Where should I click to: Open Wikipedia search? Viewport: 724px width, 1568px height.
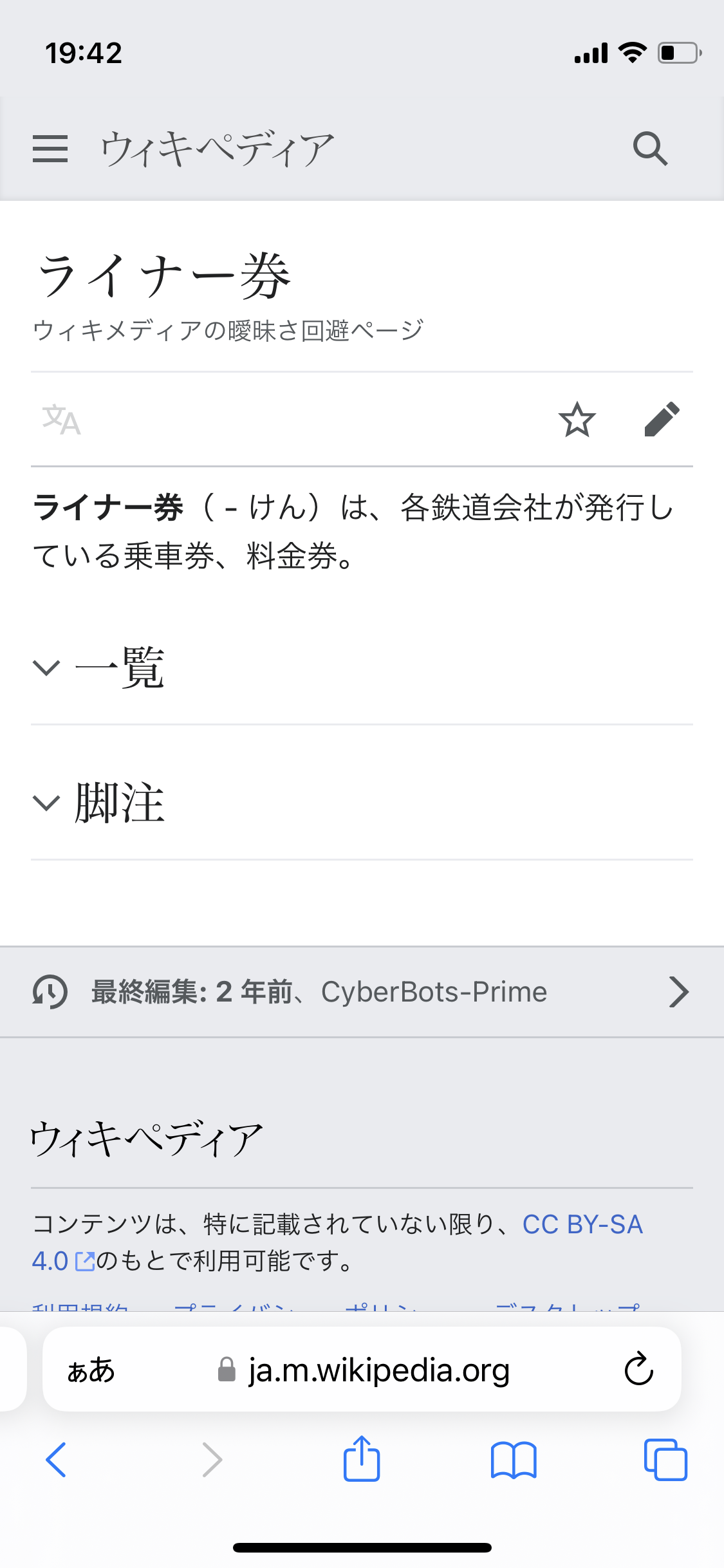(650, 149)
